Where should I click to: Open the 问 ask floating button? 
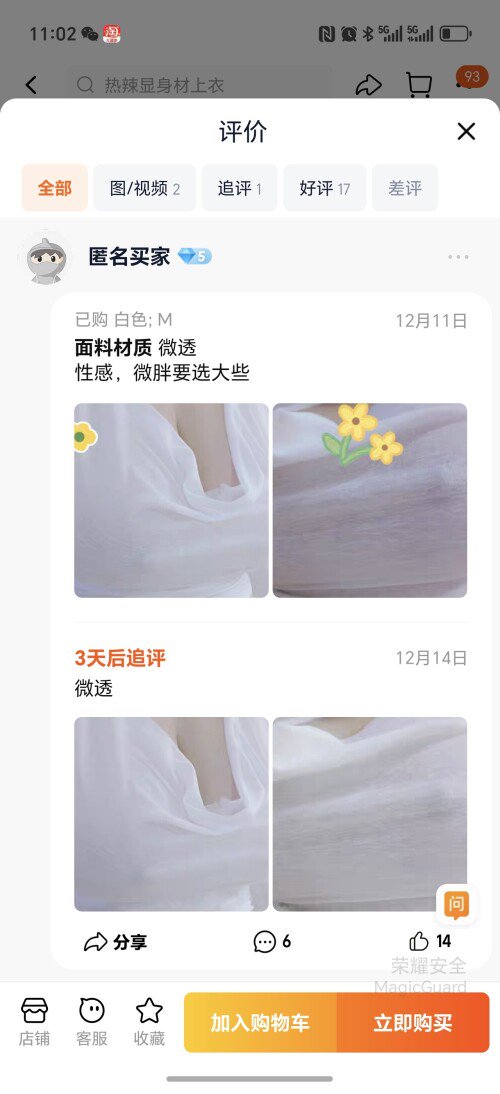tap(456, 905)
